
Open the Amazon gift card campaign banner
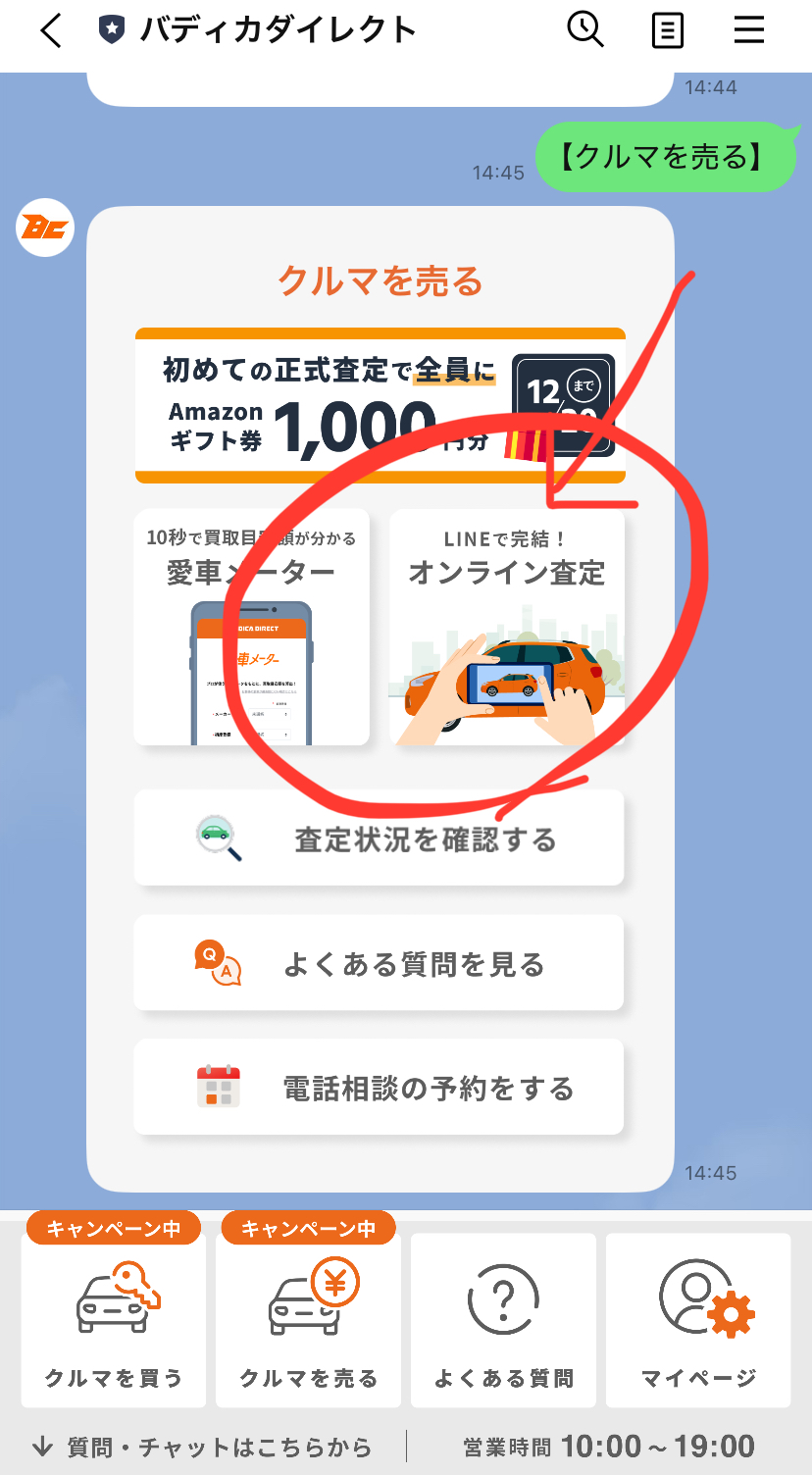coord(380,405)
